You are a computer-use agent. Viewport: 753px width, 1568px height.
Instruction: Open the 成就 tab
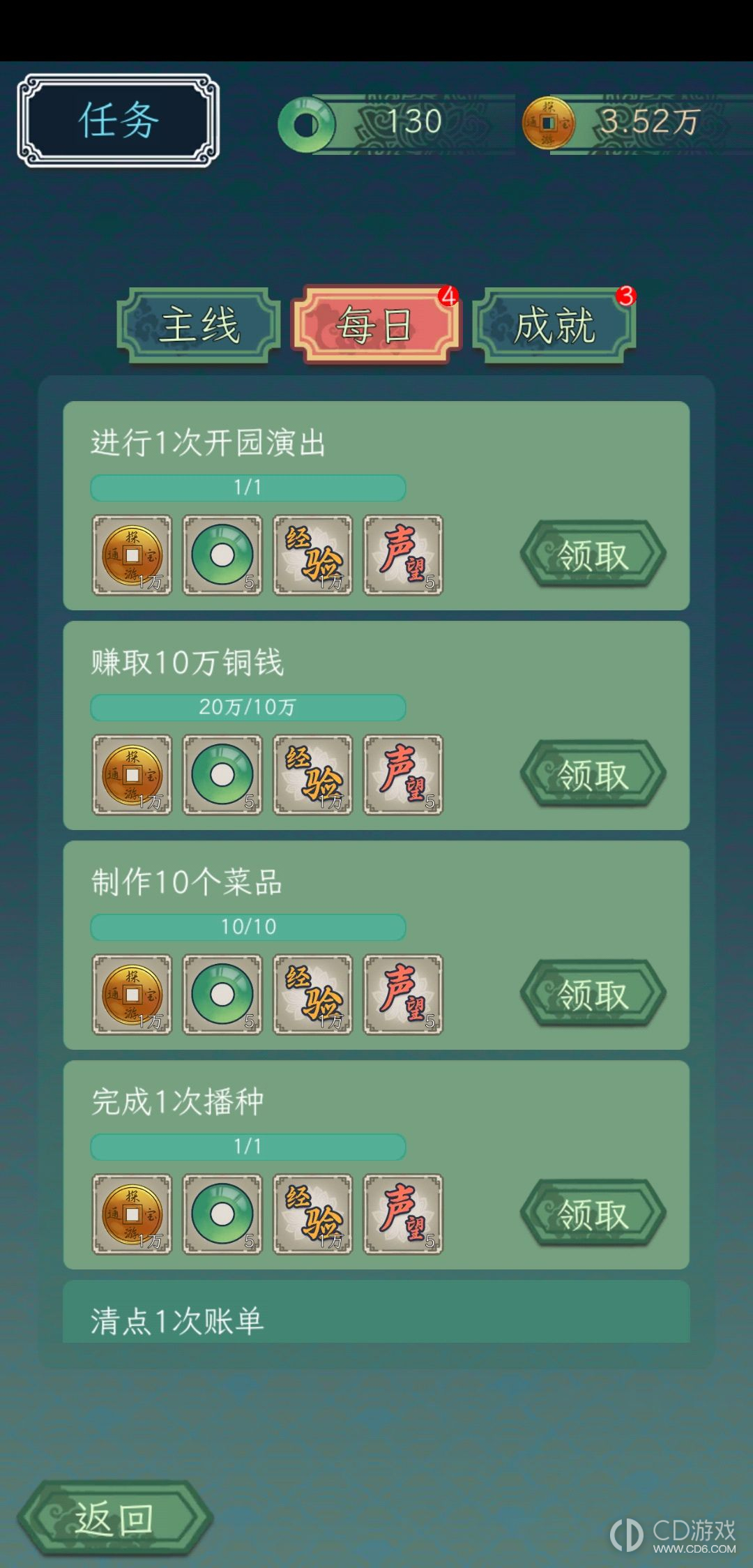click(x=554, y=325)
